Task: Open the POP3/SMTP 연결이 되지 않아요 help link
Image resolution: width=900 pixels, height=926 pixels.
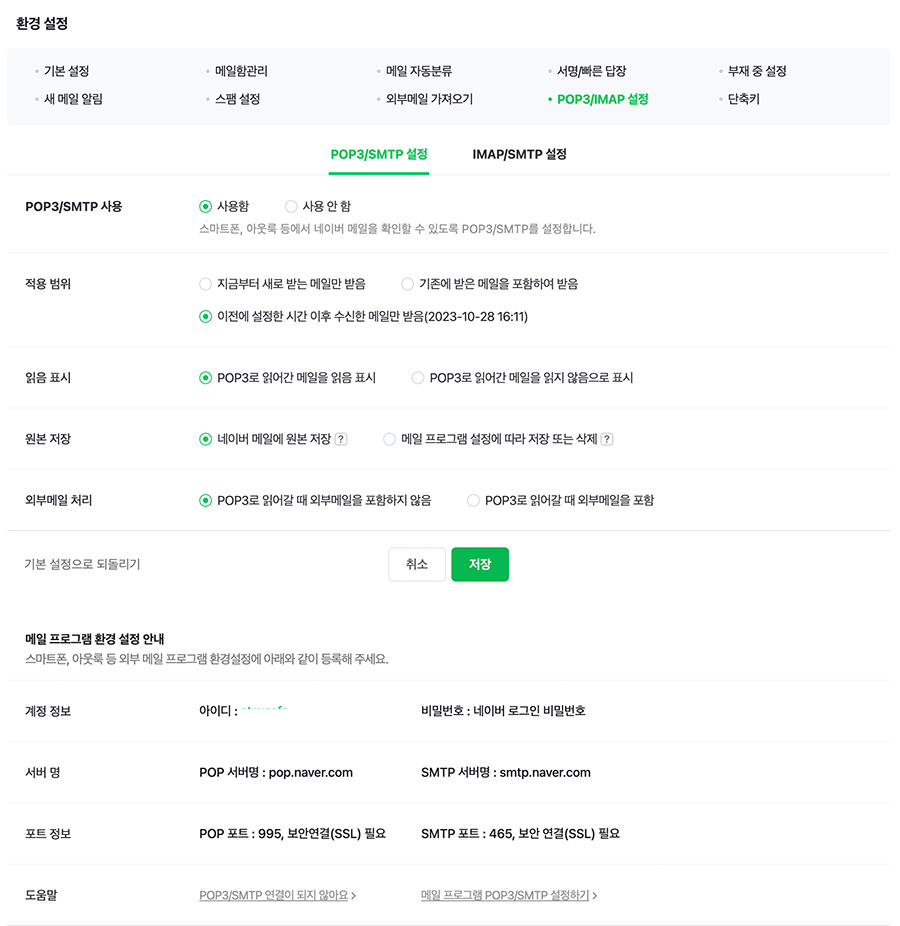Action: (274, 895)
